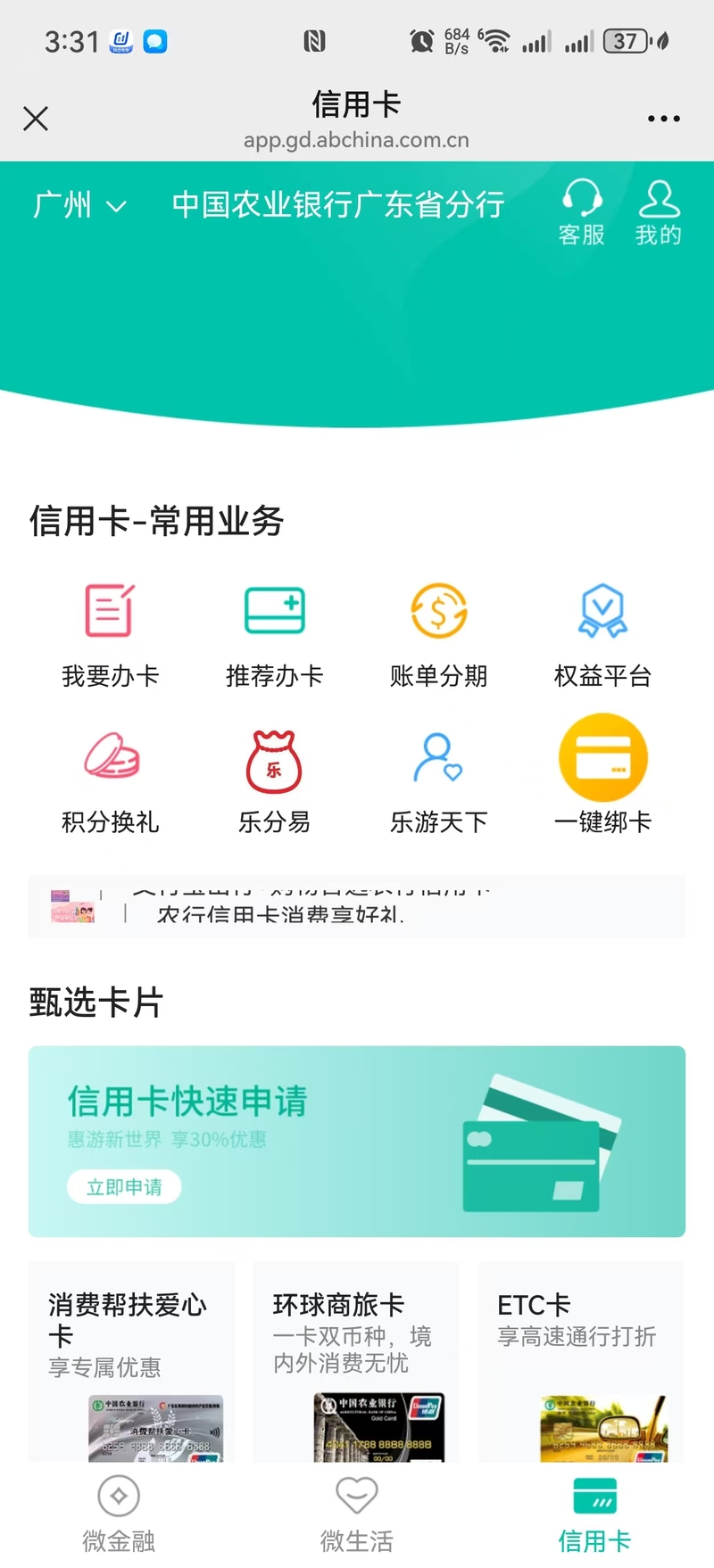Close the credit card web page
This screenshot has width=714, height=1568.
click(36, 119)
